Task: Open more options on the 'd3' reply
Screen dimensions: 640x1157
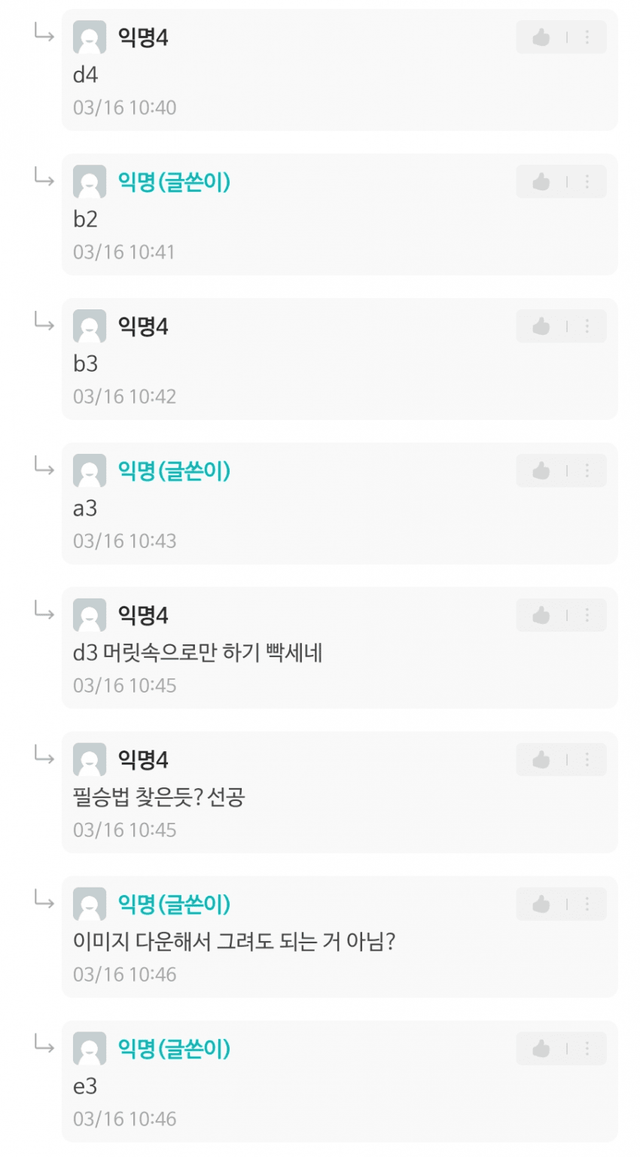Action: 587,615
